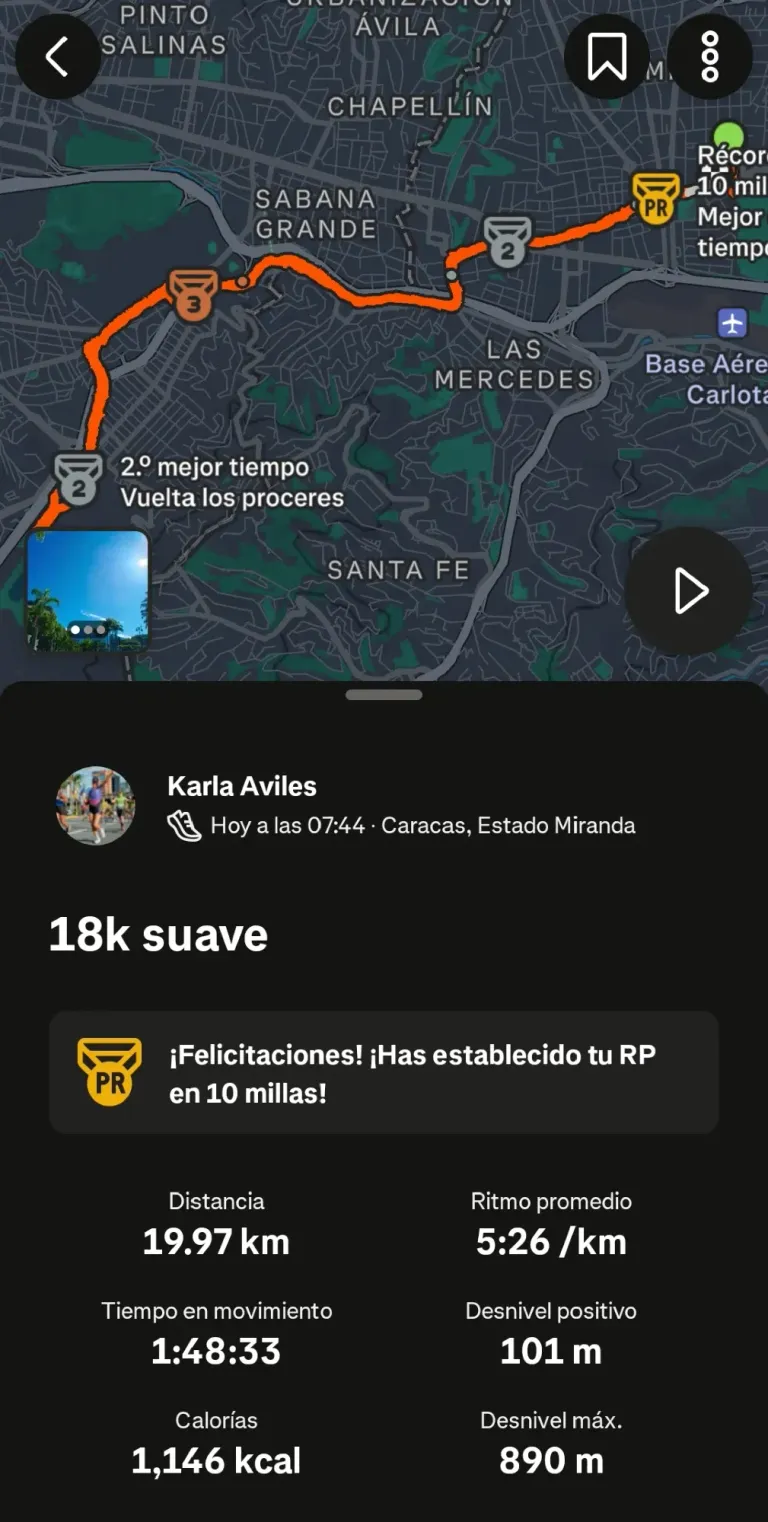The width and height of the screenshot is (768, 1522).
Task: Go back using the arrow button
Action: (57, 57)
